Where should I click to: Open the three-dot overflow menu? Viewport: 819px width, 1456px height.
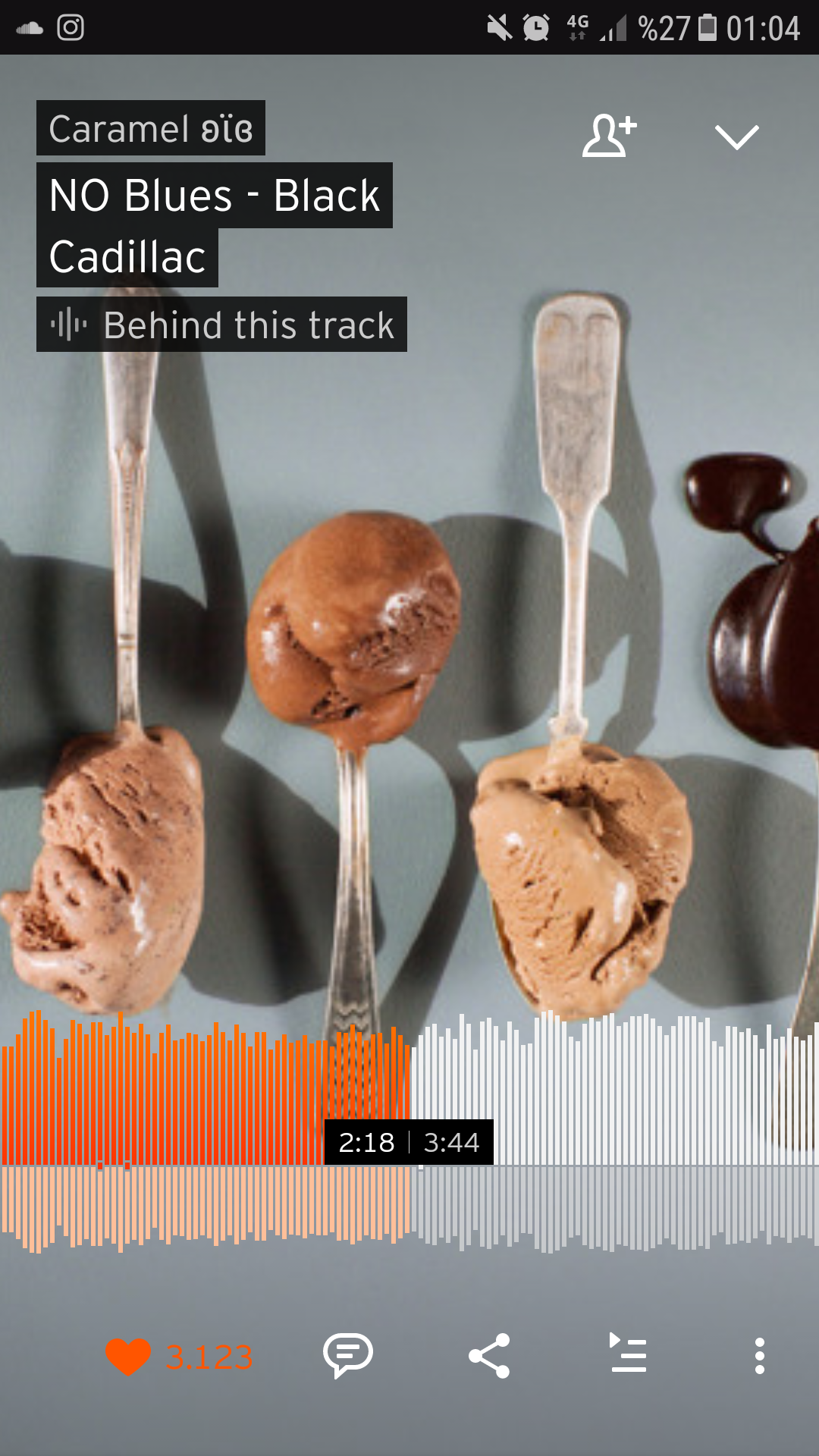click(759, 1356)
